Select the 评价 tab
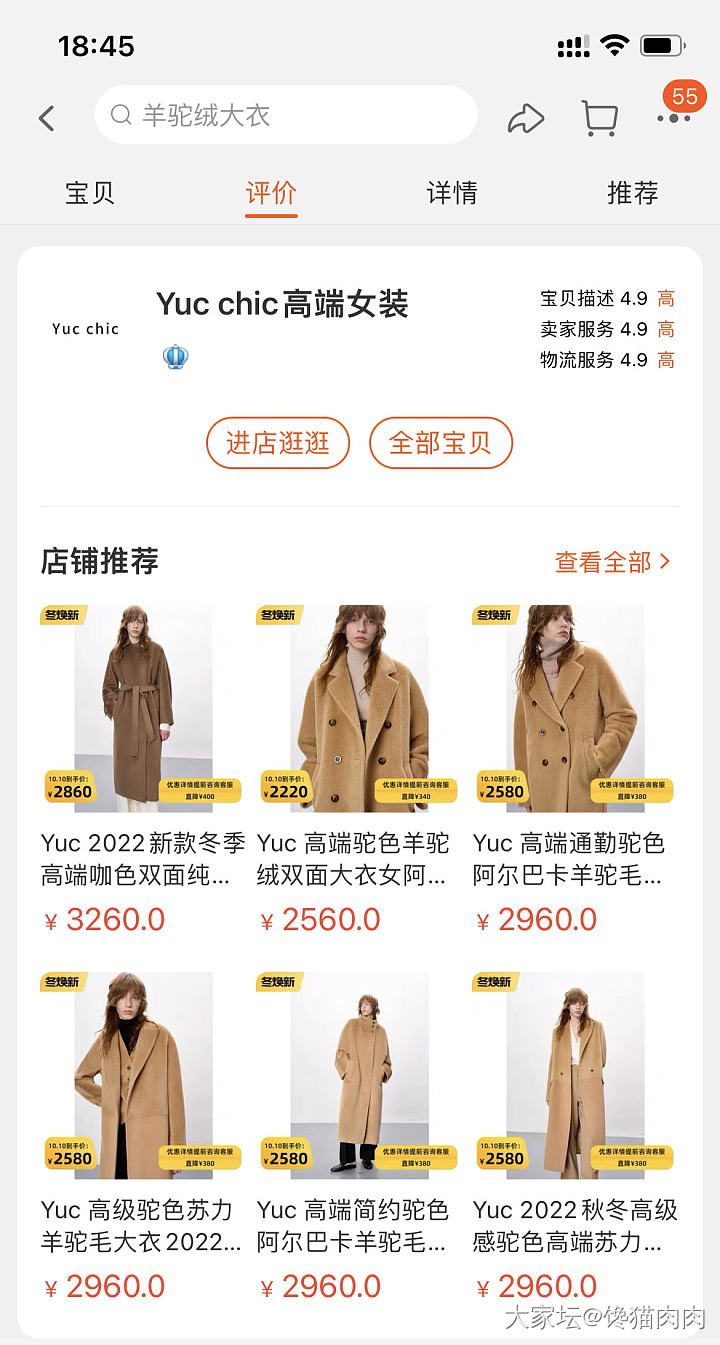 tap(271, 192)
